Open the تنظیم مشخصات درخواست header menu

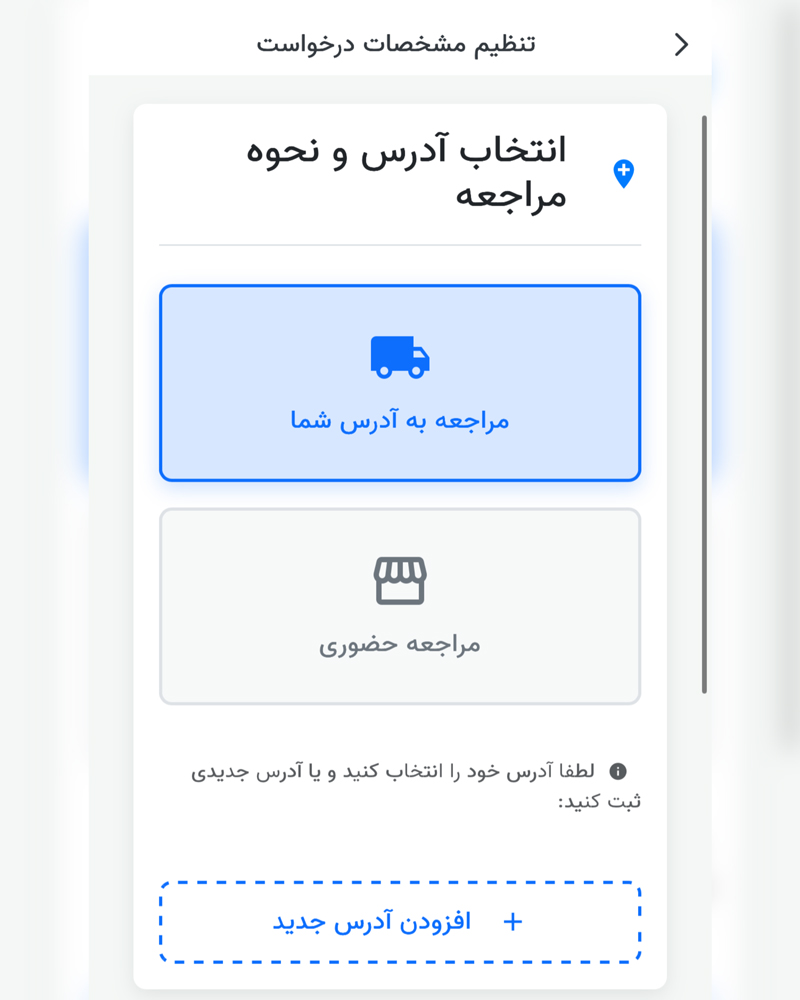[x=400, y=44]
